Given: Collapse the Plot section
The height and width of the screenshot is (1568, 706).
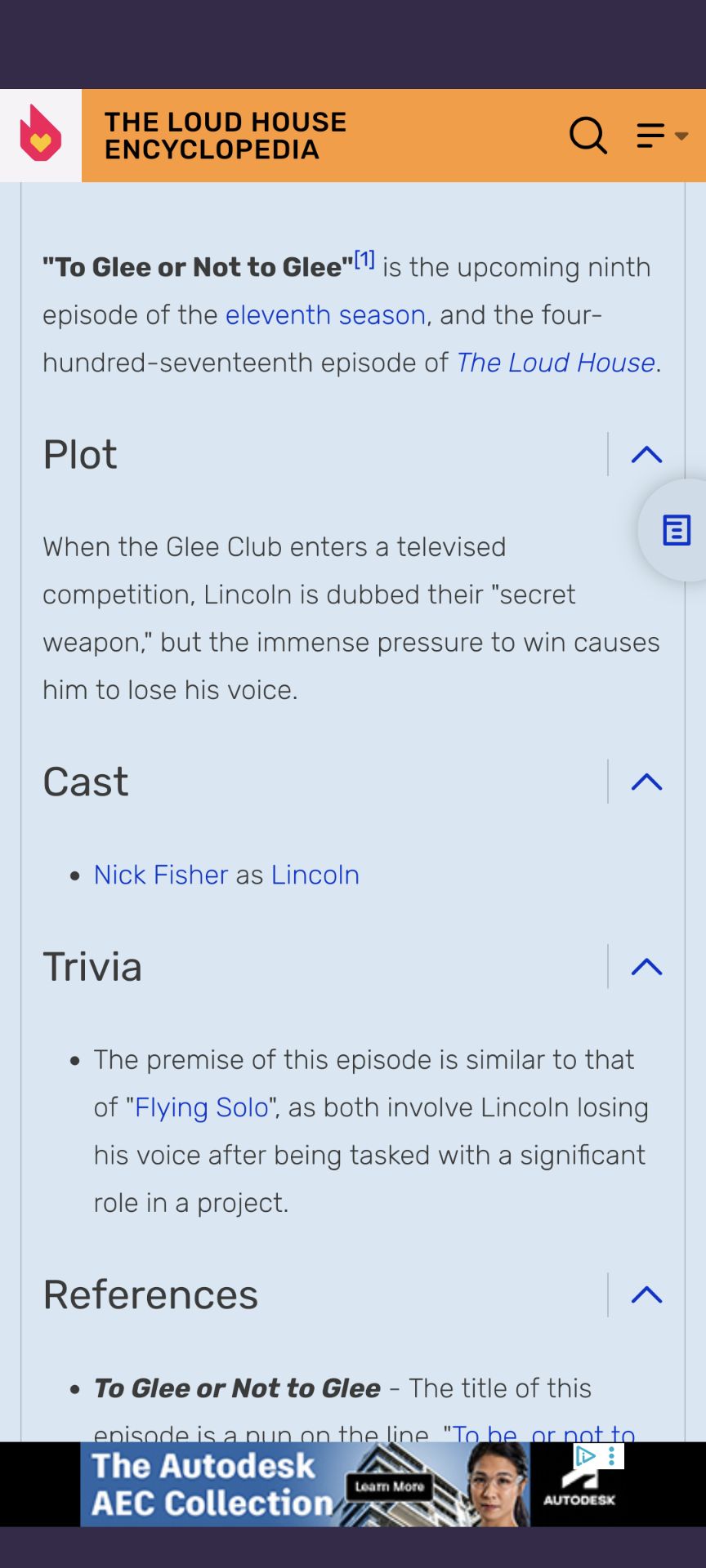Looking at the screenshot, I should (x=646, y=455).
